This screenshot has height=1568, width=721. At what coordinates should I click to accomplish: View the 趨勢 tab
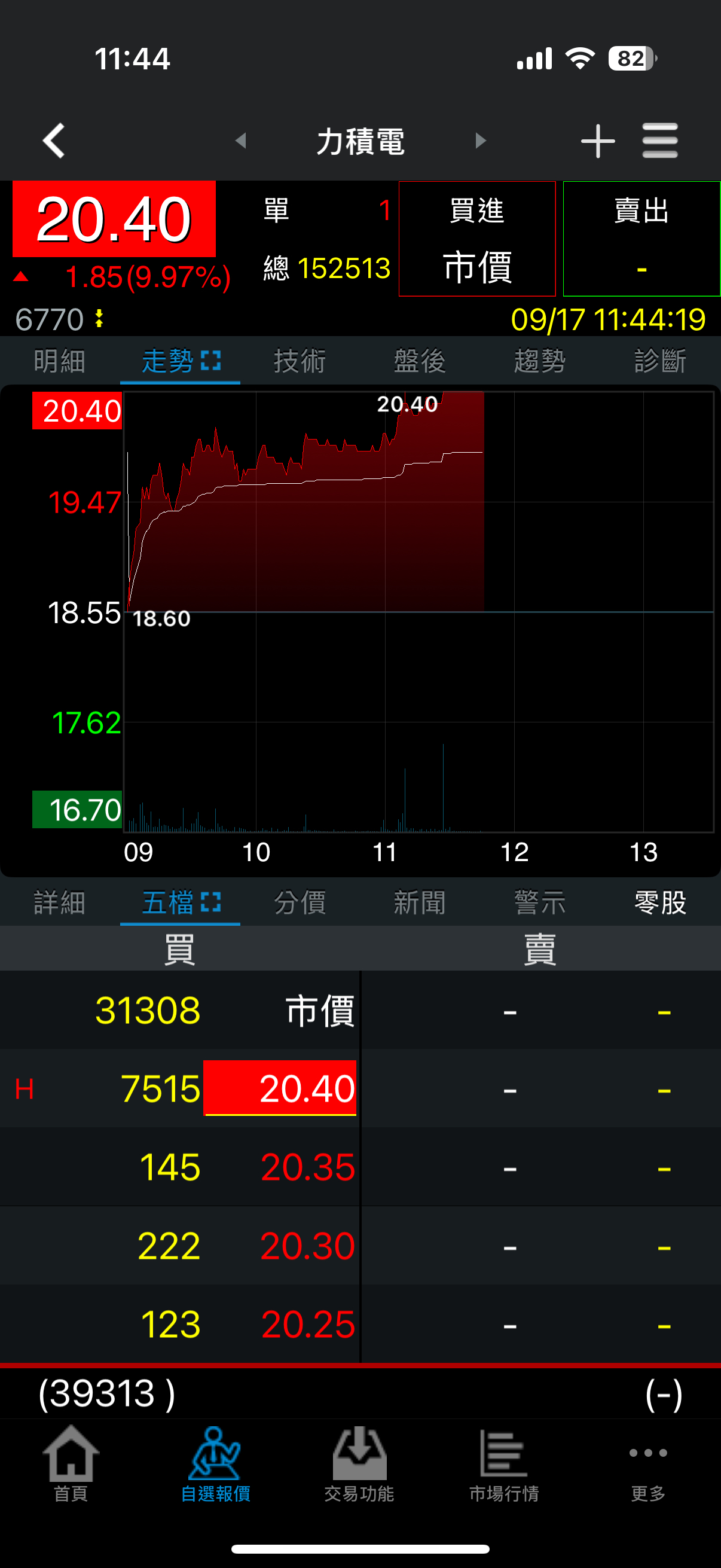(x=540, y=362)
